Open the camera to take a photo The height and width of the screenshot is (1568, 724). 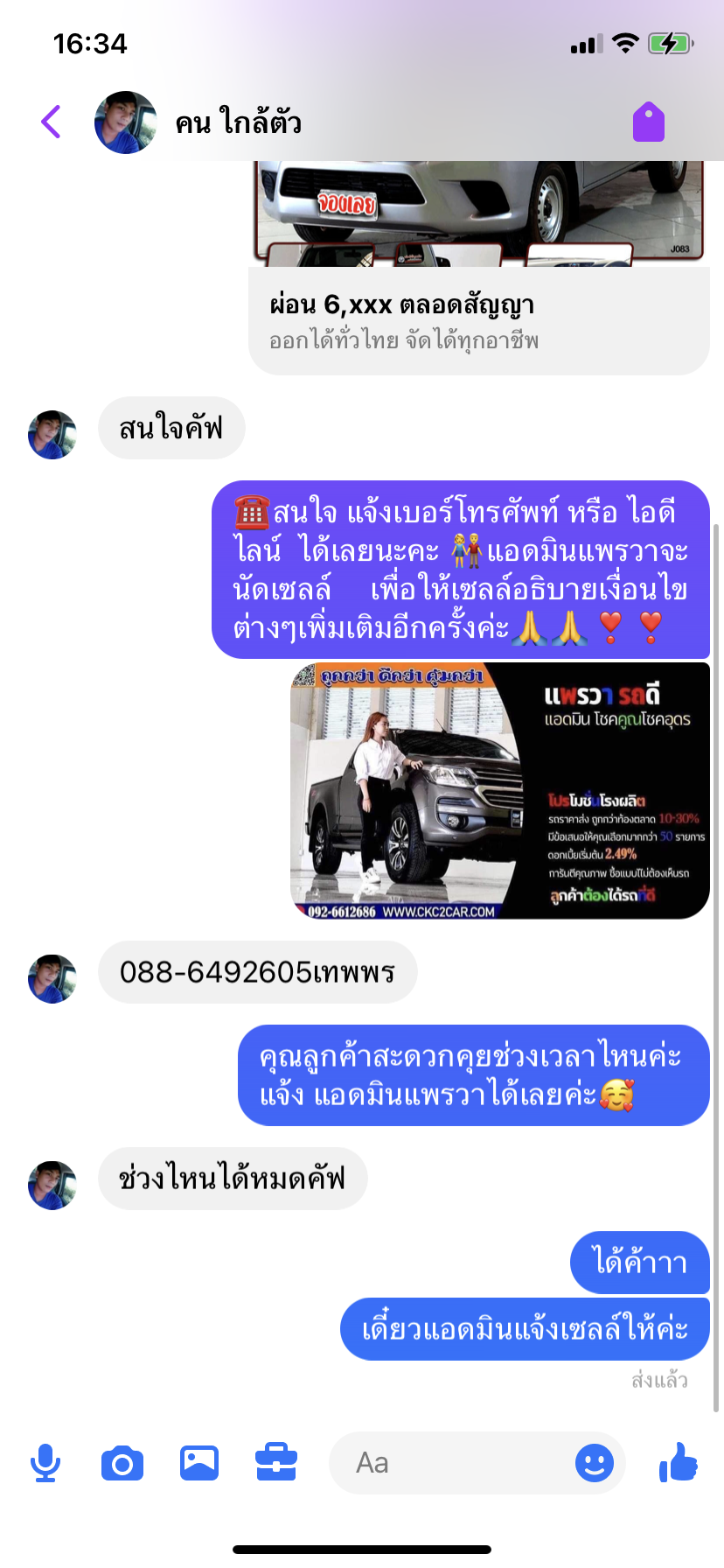click(x=122, y=1463)
